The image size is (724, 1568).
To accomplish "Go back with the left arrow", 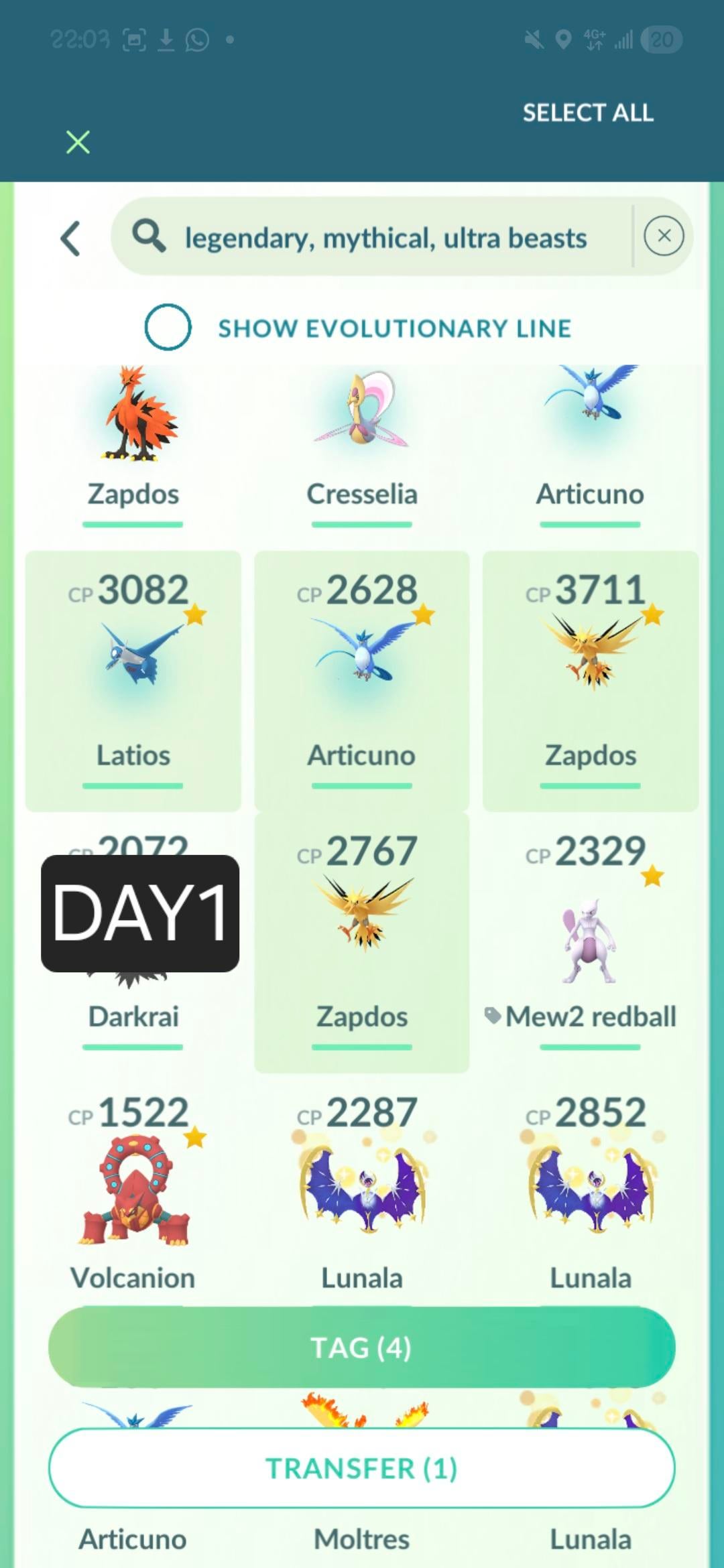I will pos(70,239).
